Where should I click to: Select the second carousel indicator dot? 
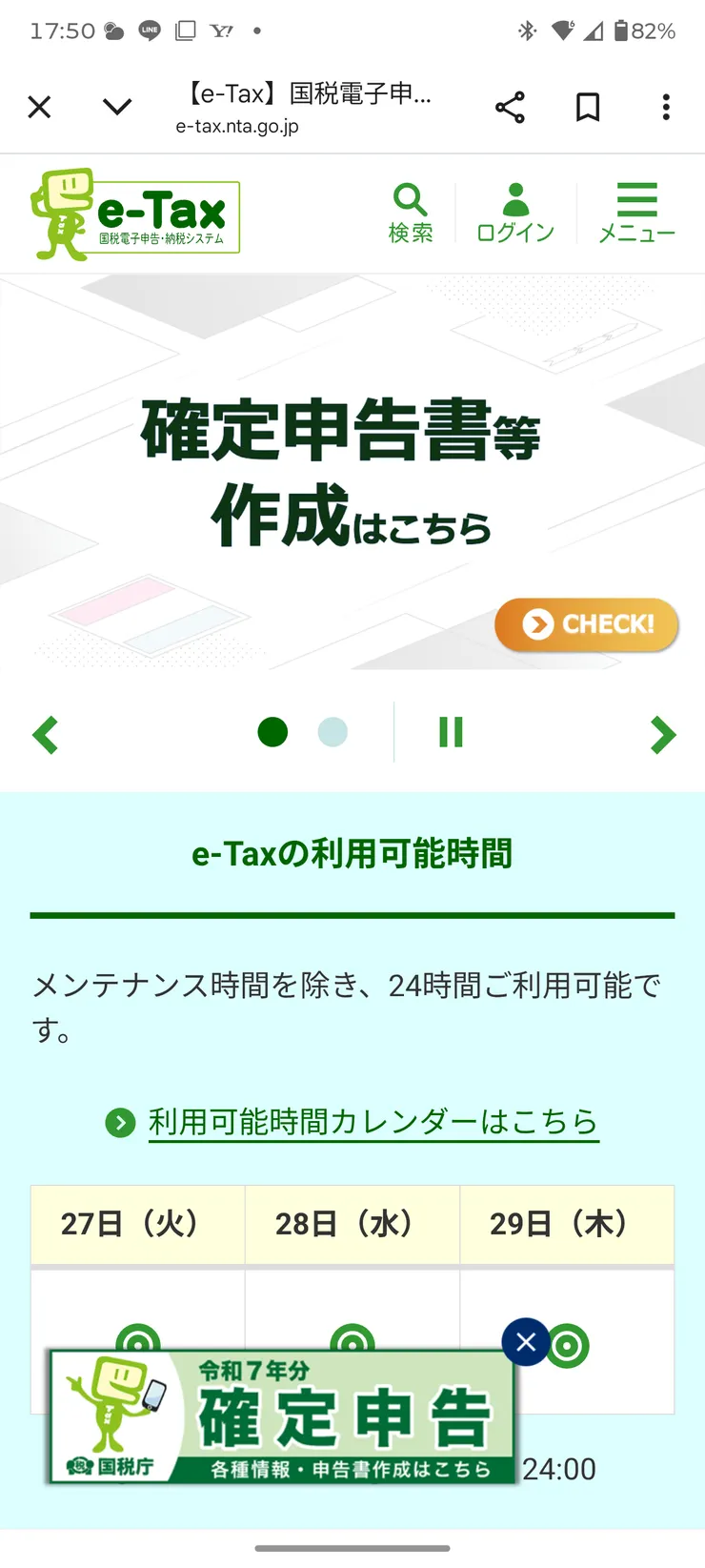[x=333, y=732]
